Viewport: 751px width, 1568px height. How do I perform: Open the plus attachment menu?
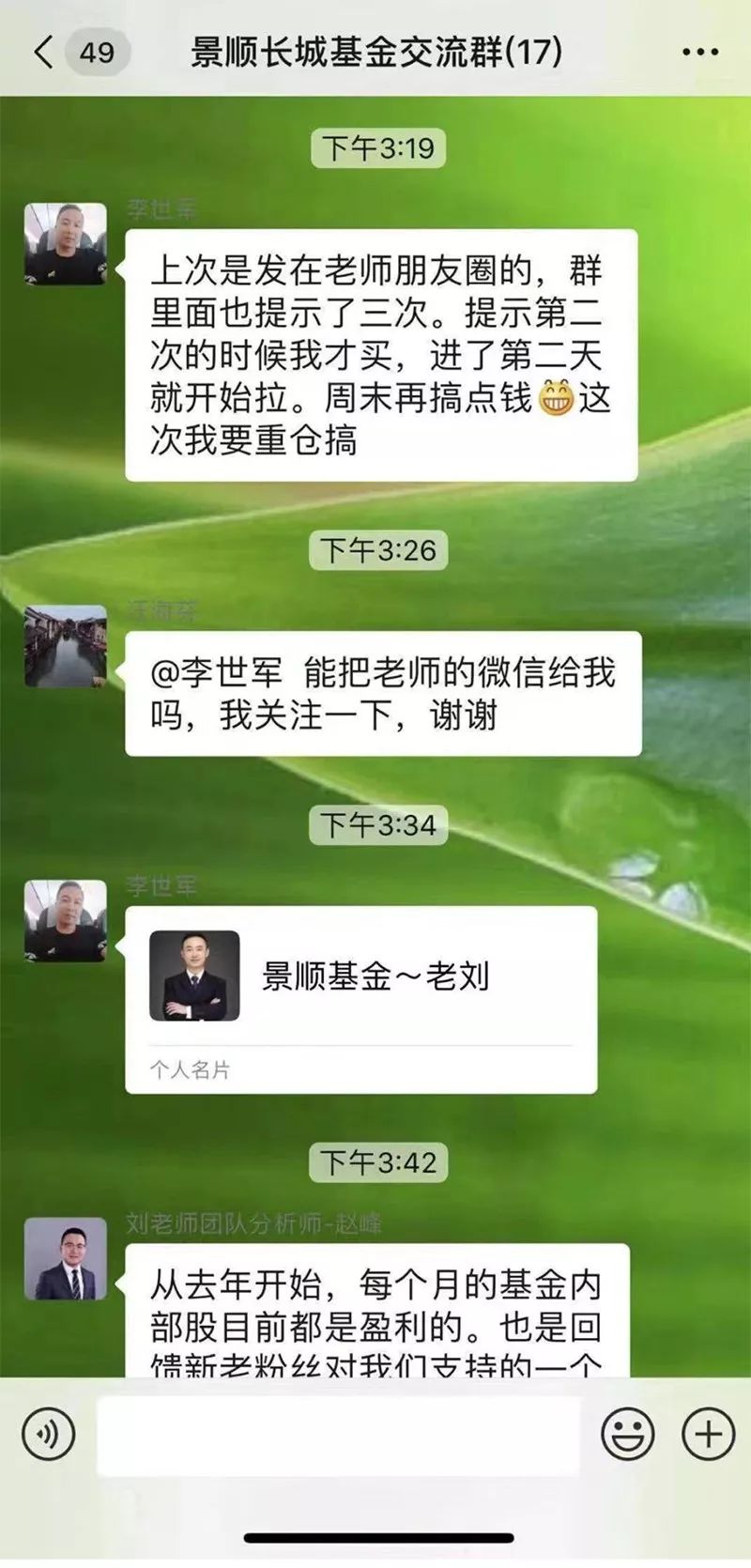(708, 1434)
